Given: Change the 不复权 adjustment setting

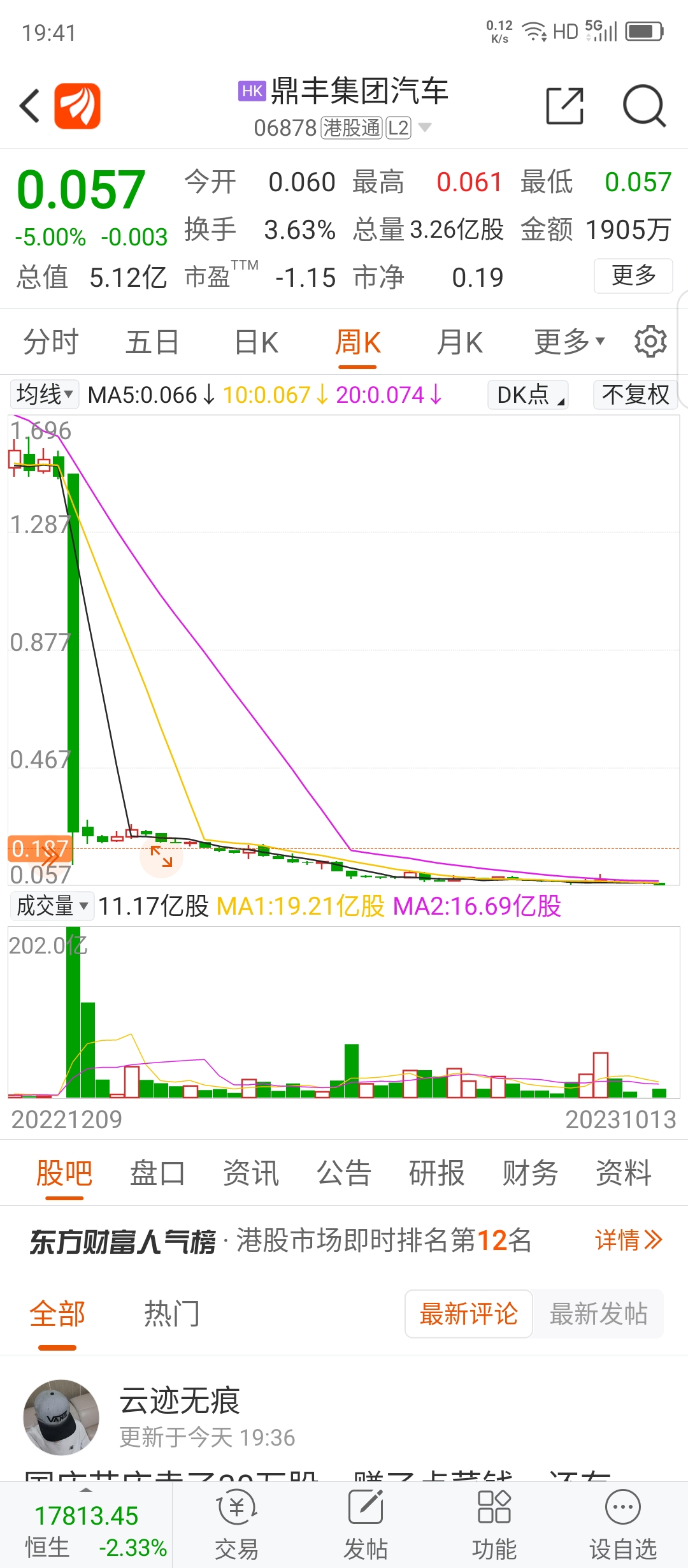Looking at the screenshot, I should click(635, 395).
